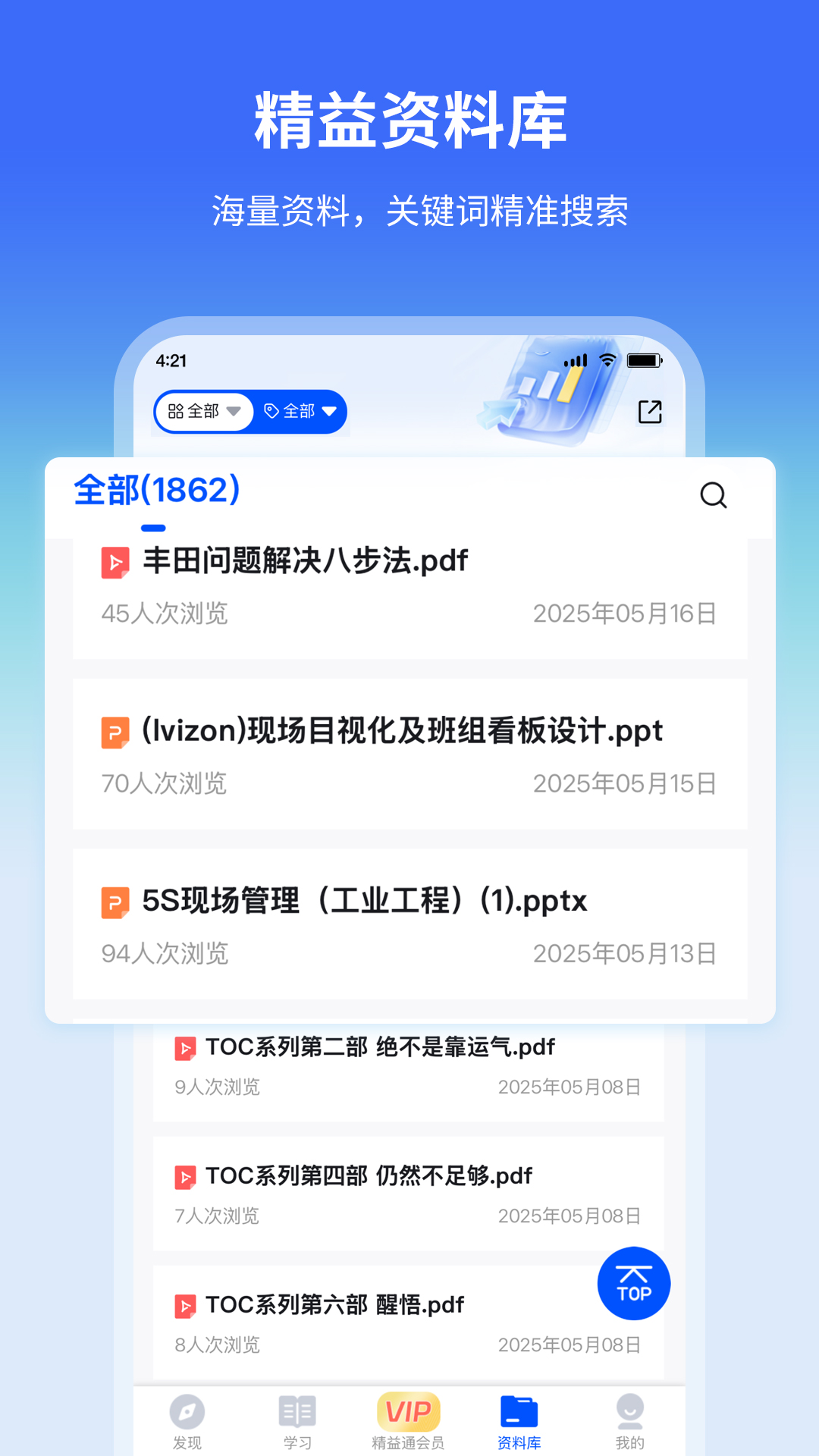This screenshot has height=1456, width=819.
Task: Tap the PDF icon beside TOC系列第二部
Action: (x=184, y=1046)
